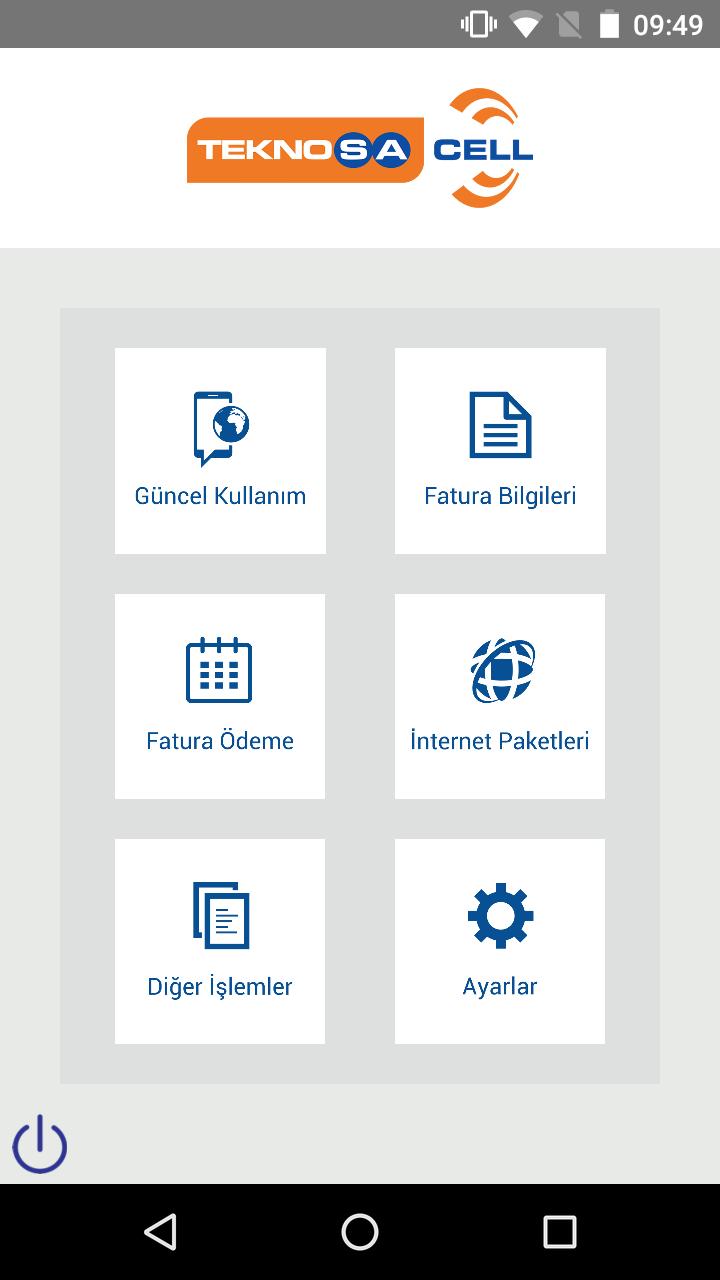Open Fatura Bilgieri tile
This screenshot has height=1280, width=720.
[x=500, y=451]
